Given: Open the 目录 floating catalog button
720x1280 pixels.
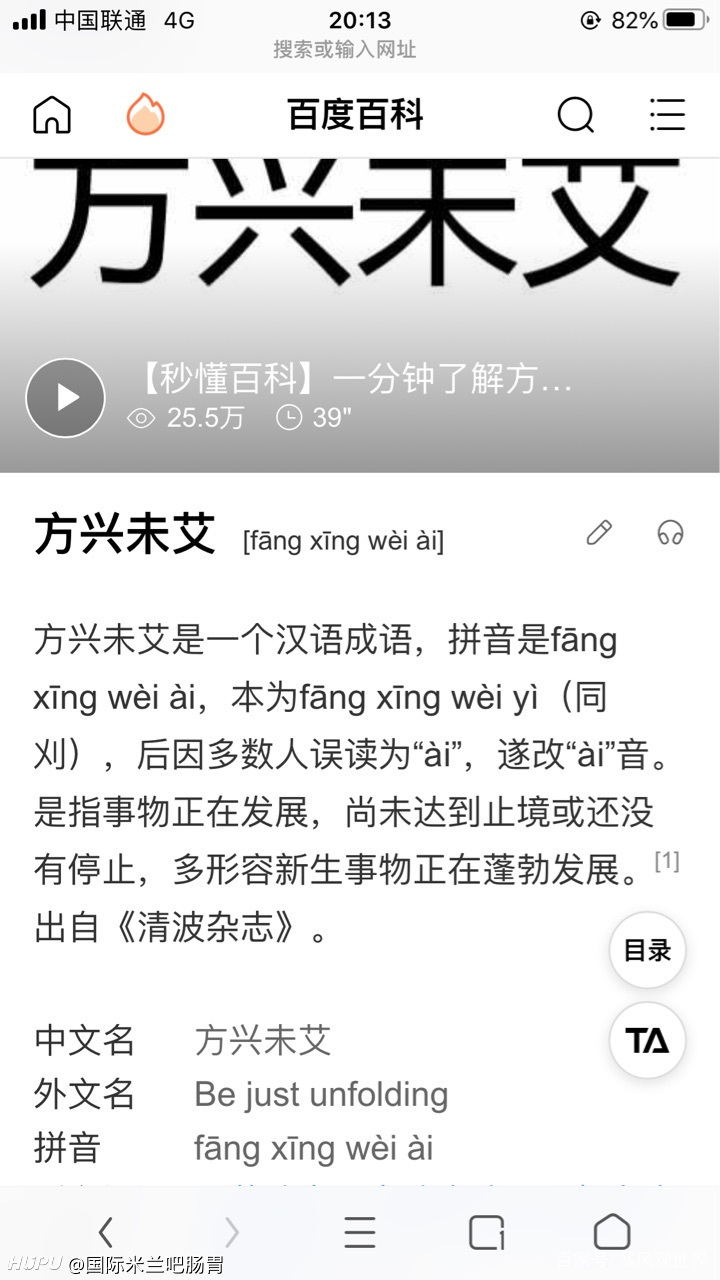Looking at the screenshot, I should click(x=646, y=951).
